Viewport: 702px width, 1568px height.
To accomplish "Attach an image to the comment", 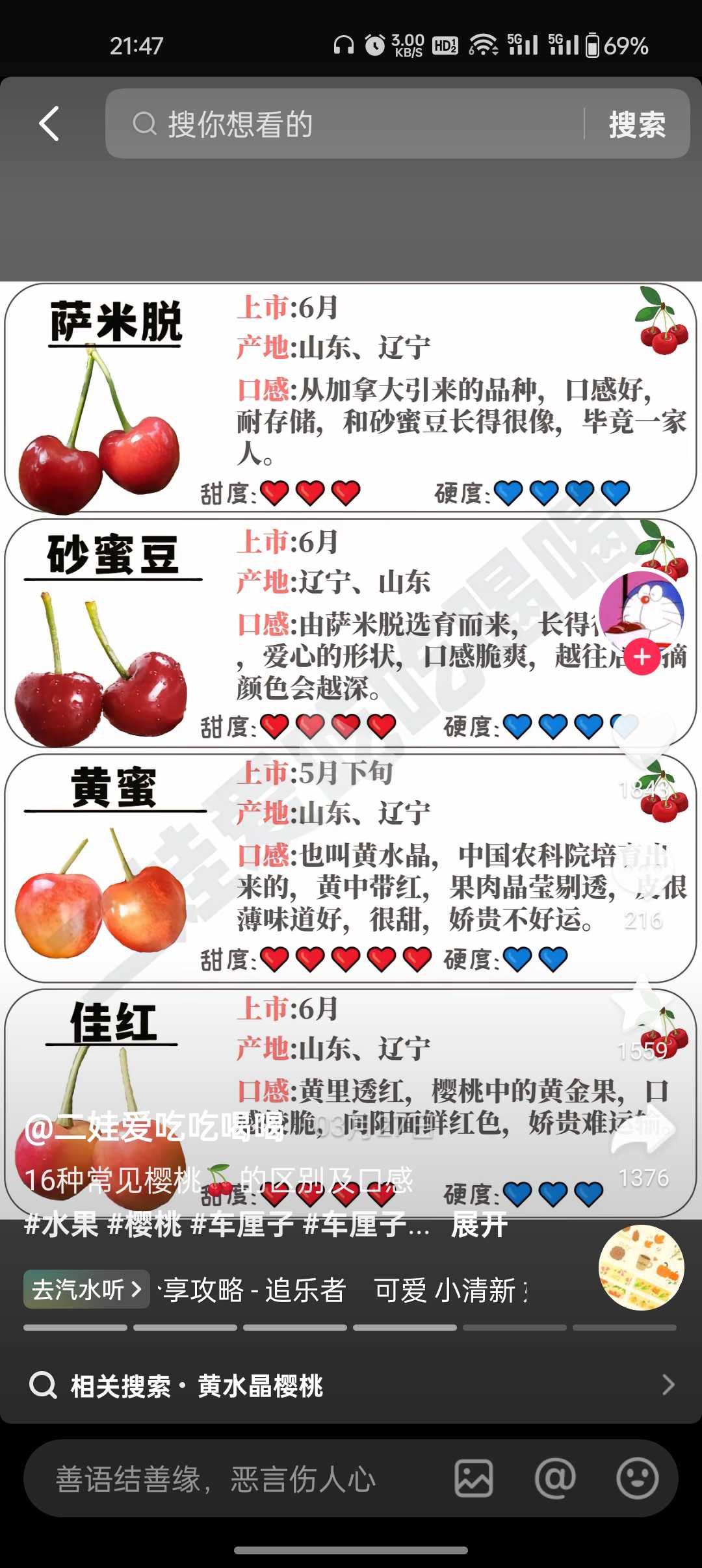I will click(474, 1478).
